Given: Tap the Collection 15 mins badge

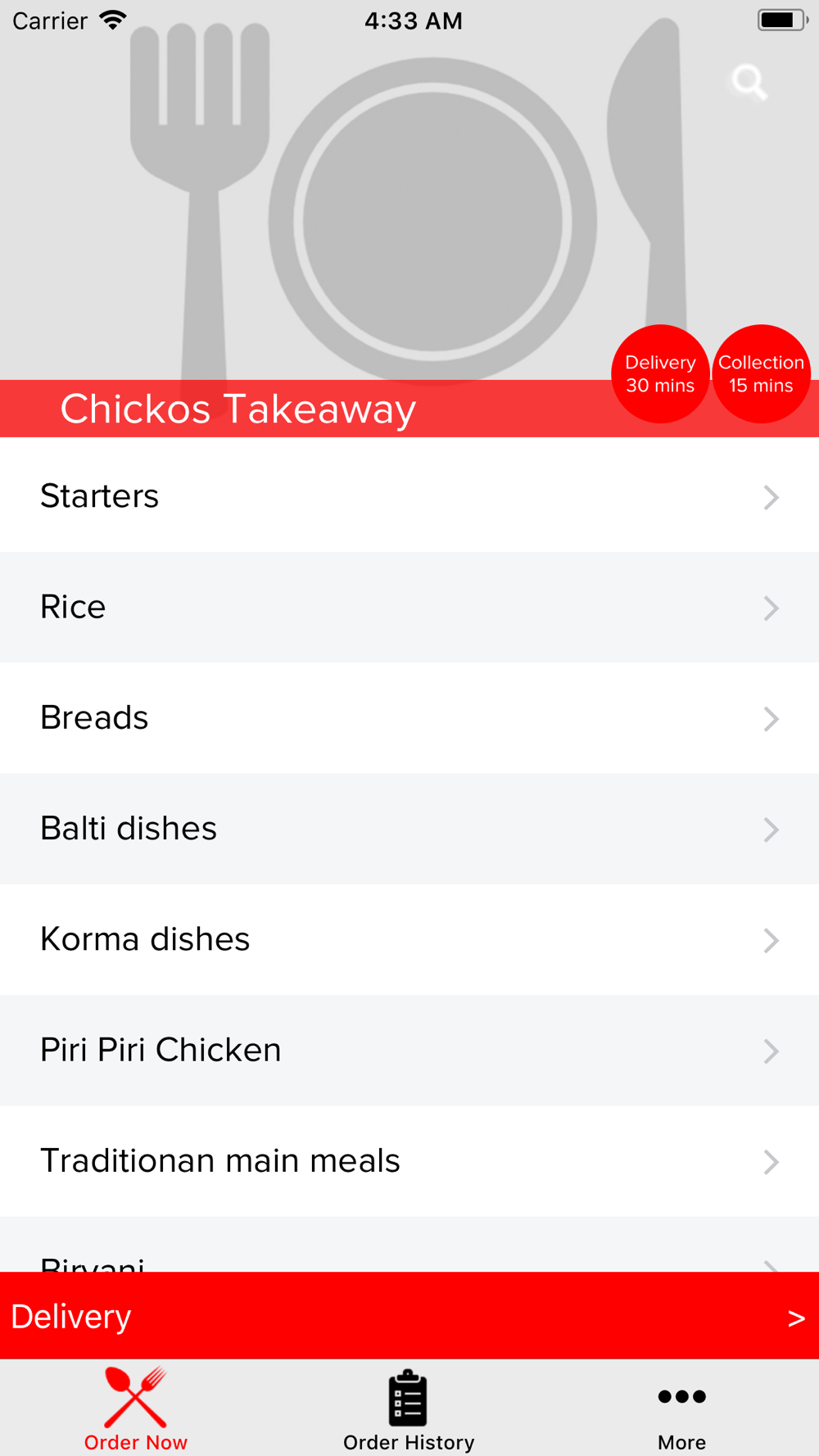Looking at the screenshot, I should pyautogui.click(x=761, y=374).
